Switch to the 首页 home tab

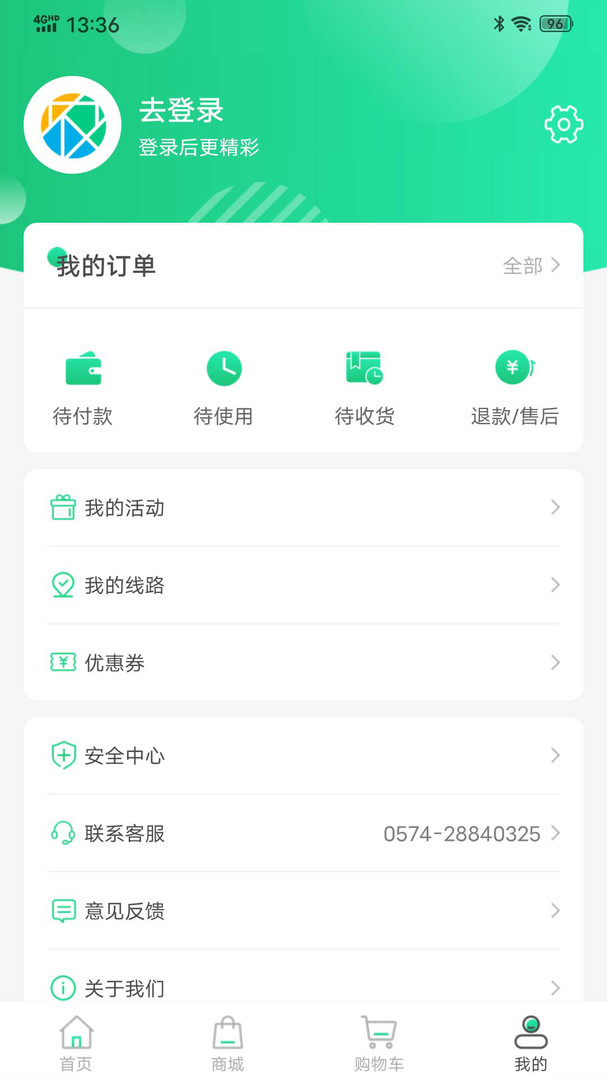[x=76, y=1043]
